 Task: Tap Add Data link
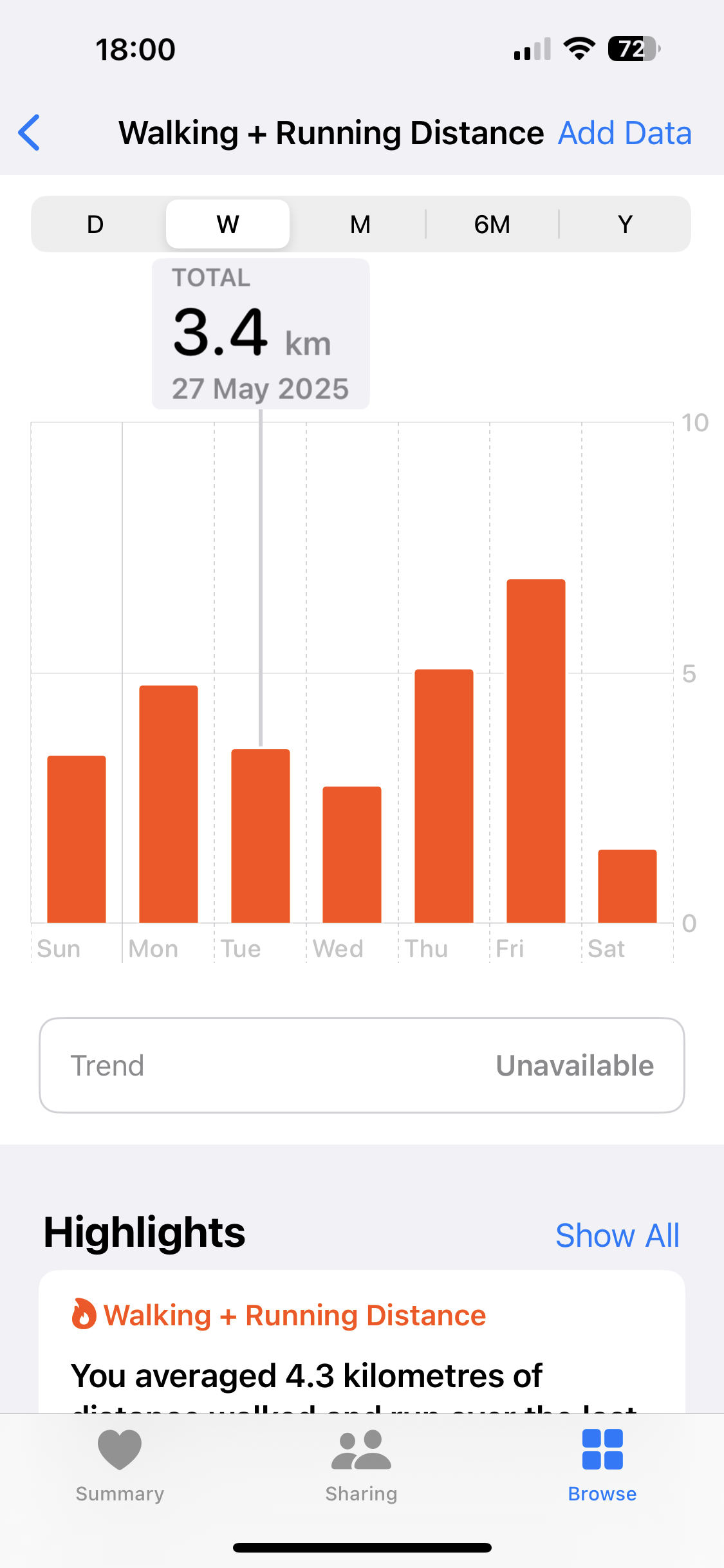click(624, 133)
